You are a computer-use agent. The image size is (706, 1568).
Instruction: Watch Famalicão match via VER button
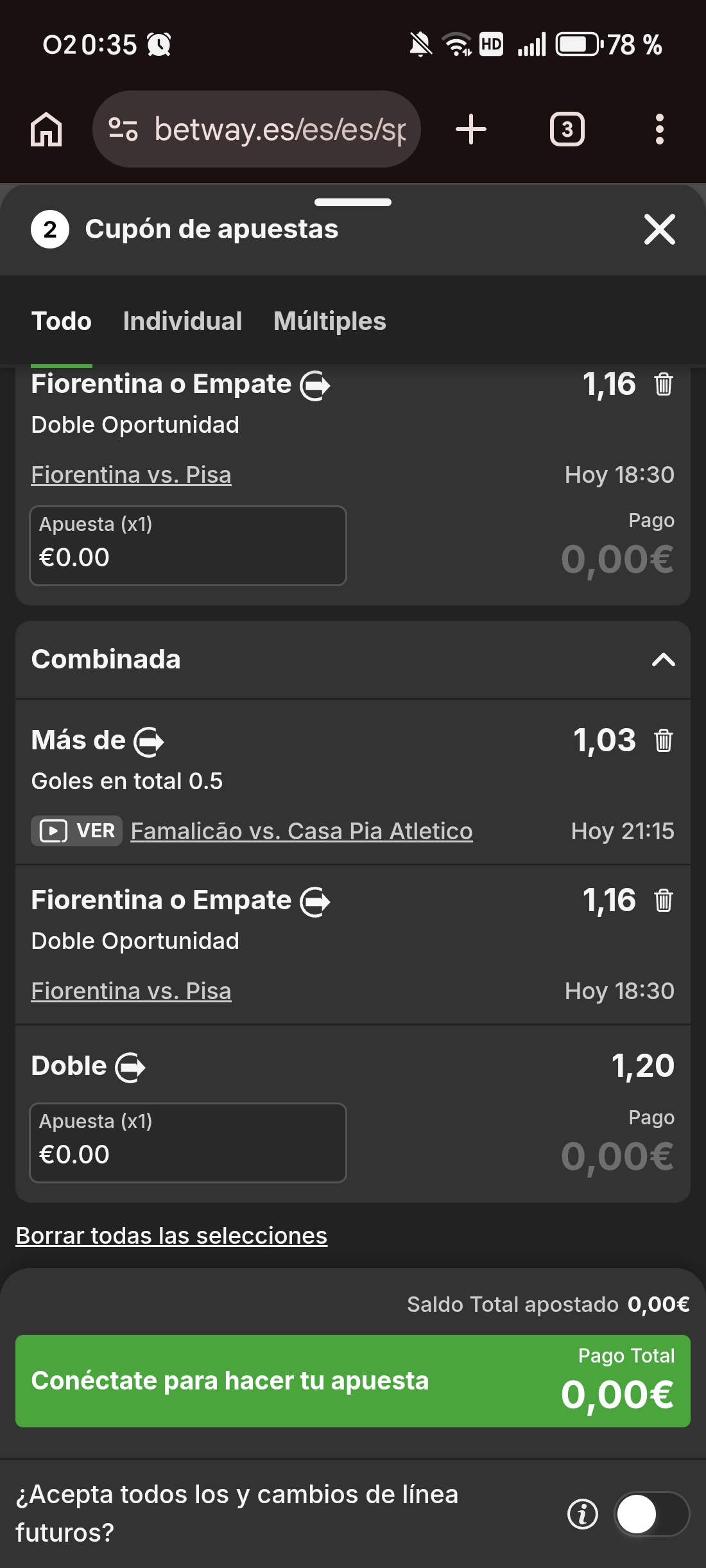pyautogui.click(x=77, y=831)
